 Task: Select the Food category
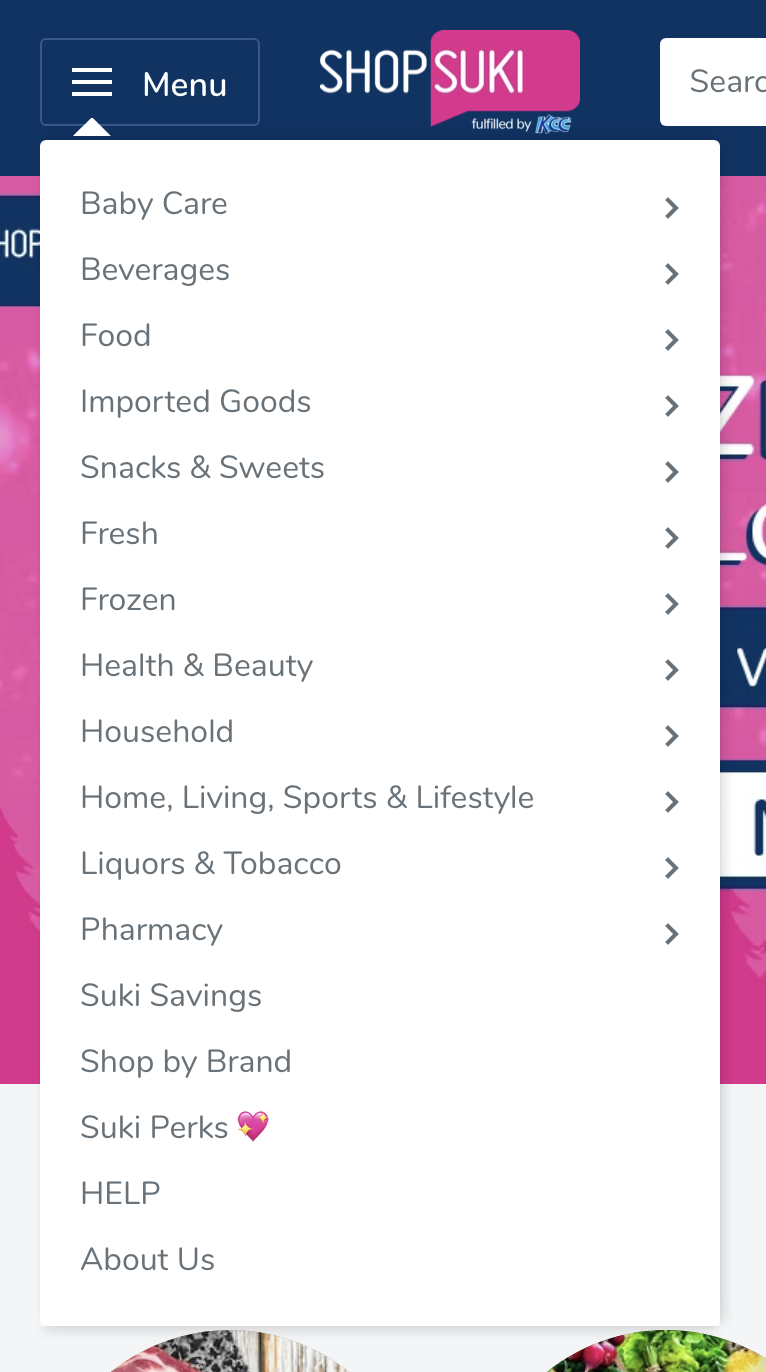(380, 336)
